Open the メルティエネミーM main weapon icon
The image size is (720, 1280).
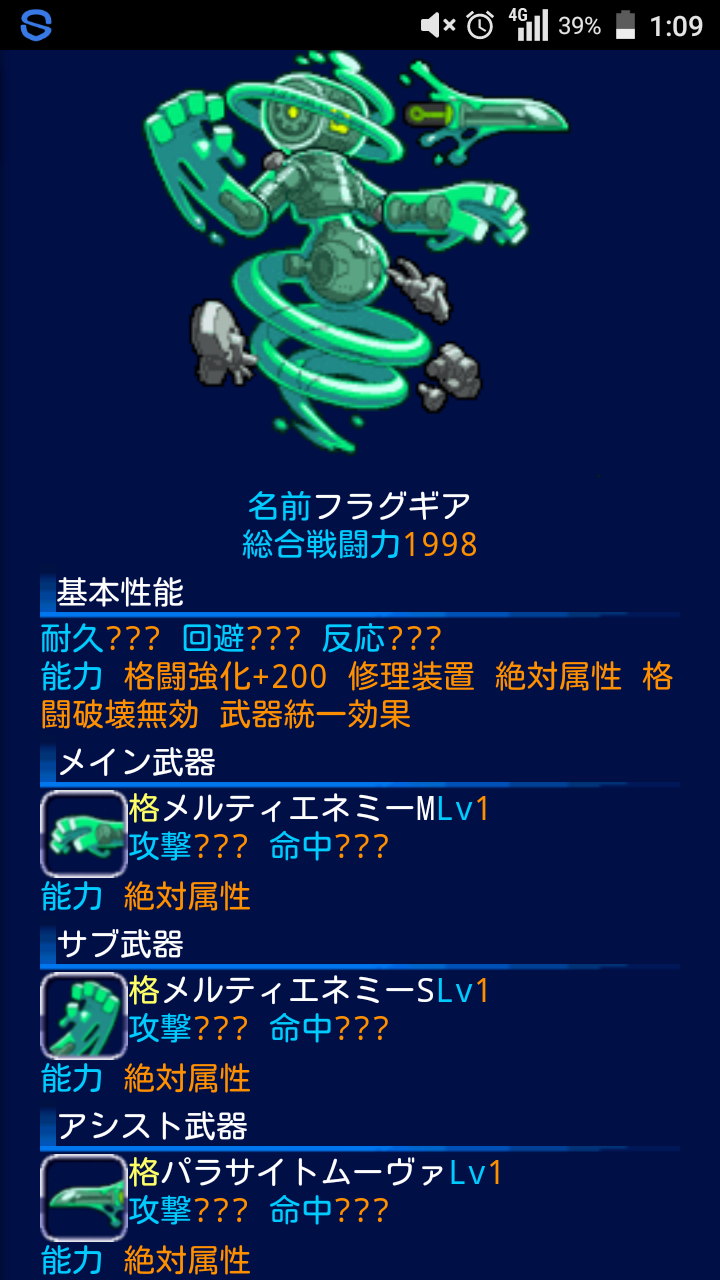tap(84, 833)
